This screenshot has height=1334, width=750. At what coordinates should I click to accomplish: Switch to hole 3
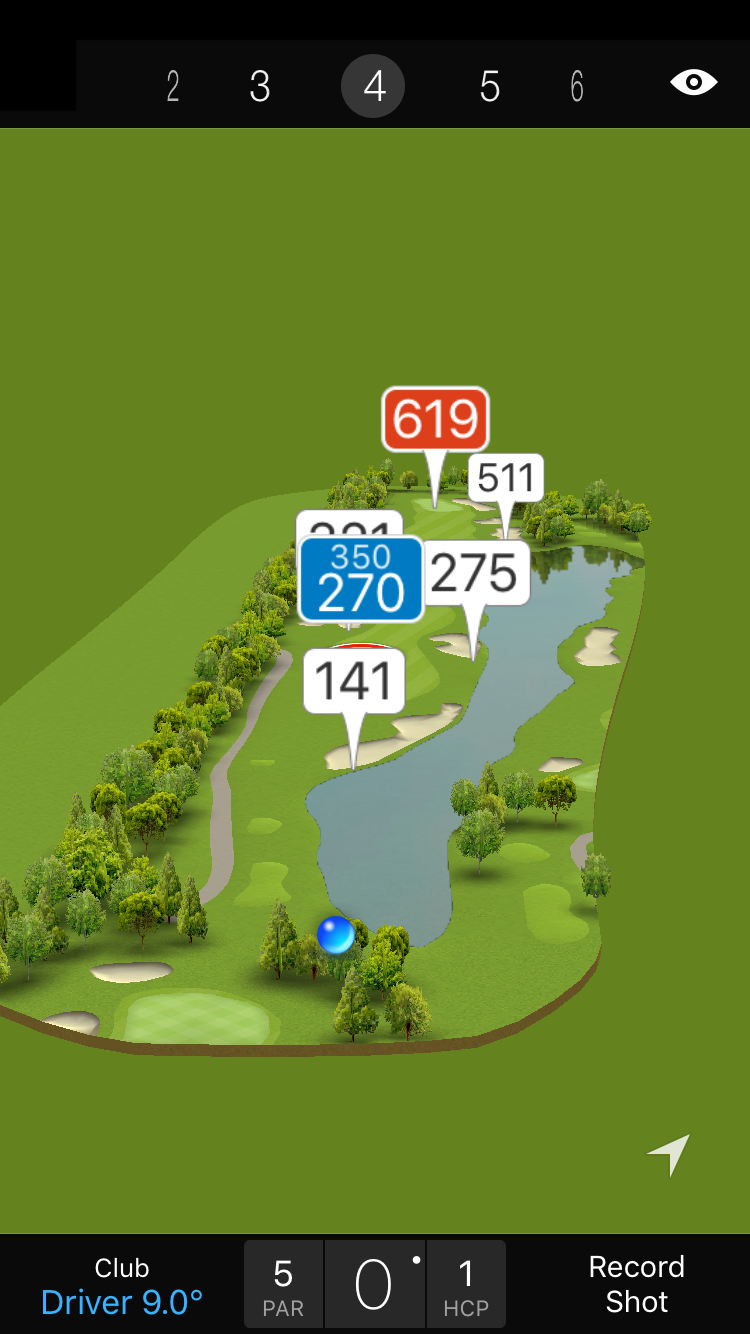click(x=260, y=87)
